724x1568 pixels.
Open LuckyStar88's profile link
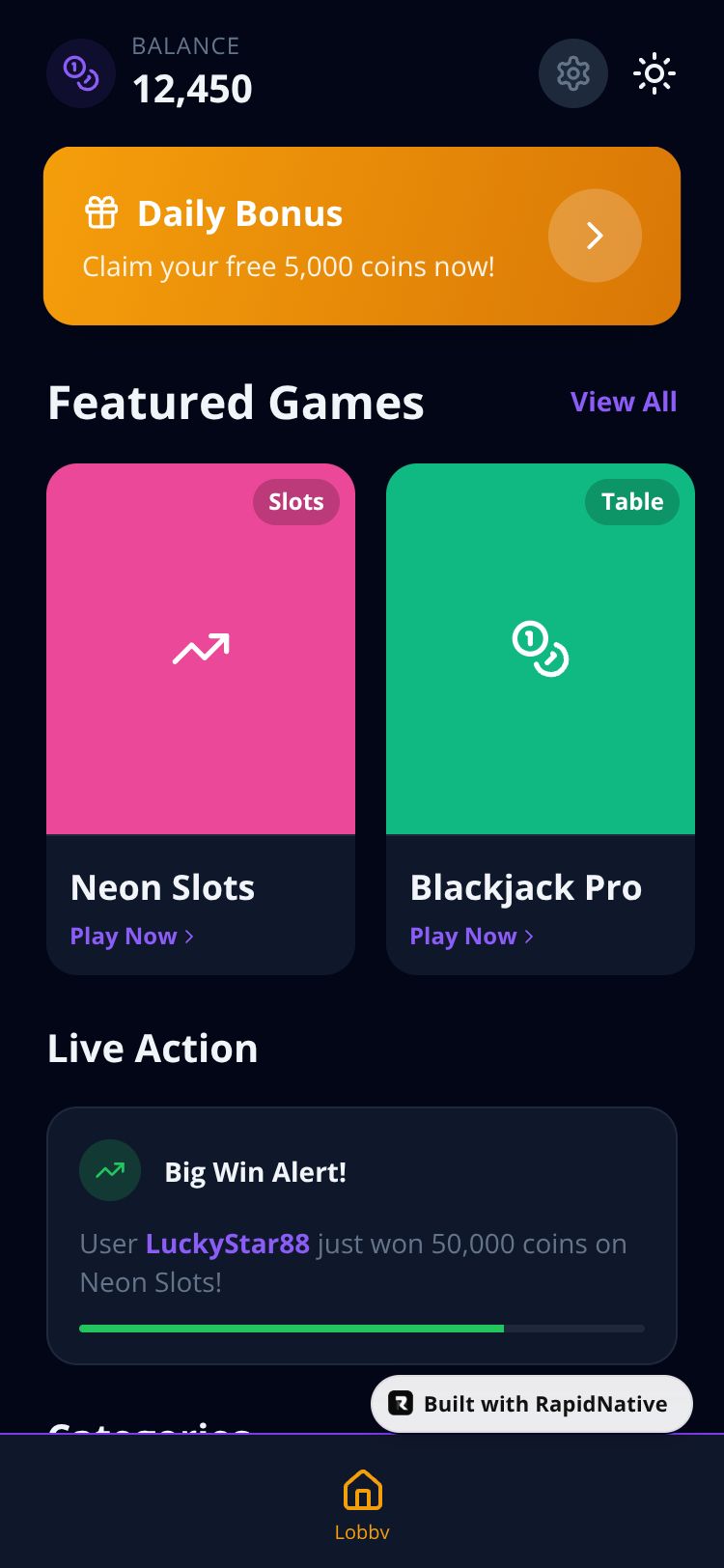[228, 1244]
